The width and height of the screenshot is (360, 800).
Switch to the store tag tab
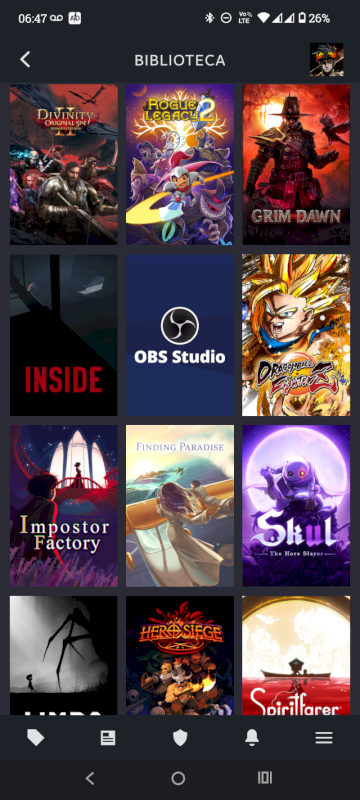click(36, 737)
